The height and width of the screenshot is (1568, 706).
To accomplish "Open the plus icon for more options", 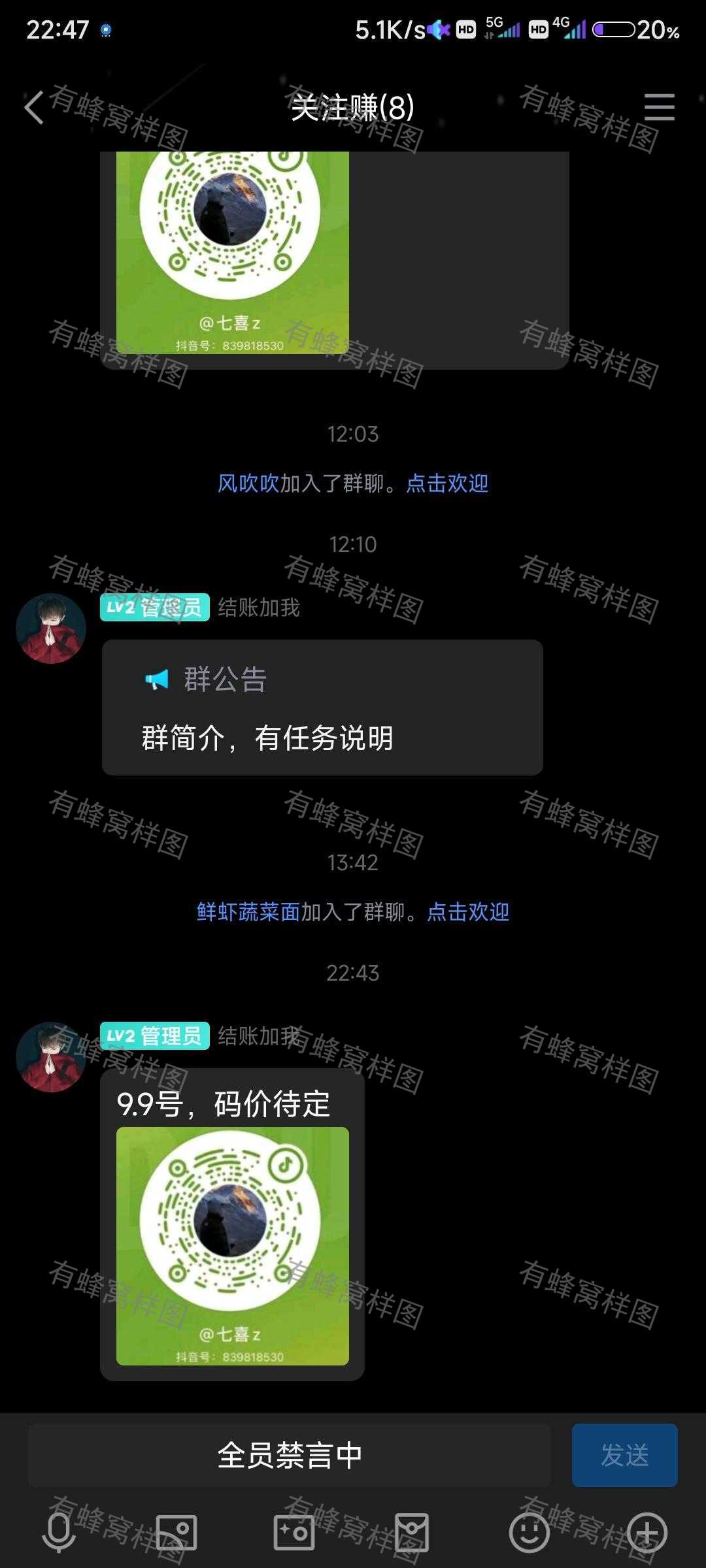I will tap(647, 1533).
